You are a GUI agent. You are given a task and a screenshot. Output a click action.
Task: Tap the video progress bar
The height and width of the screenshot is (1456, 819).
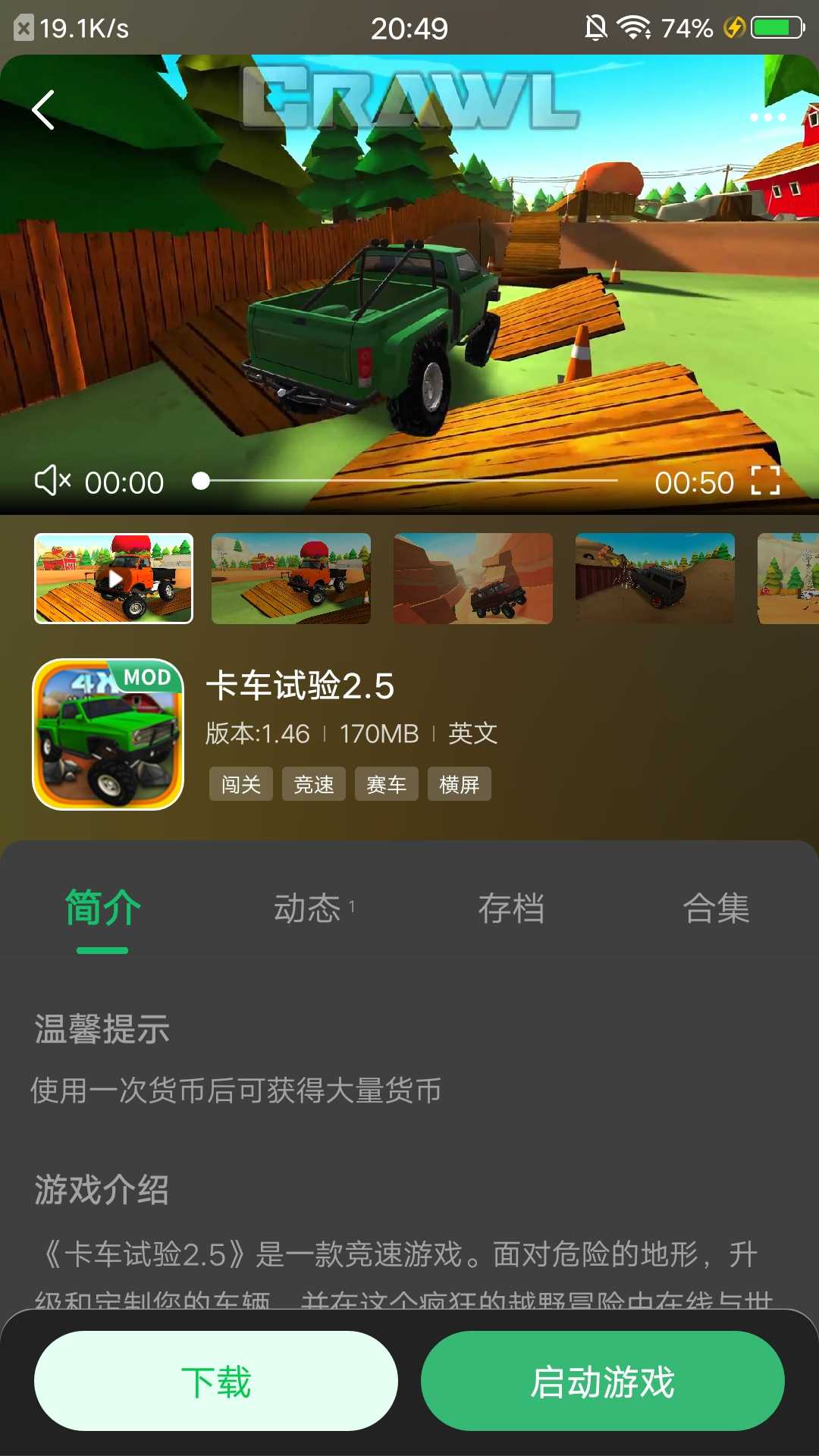[409, 481]
